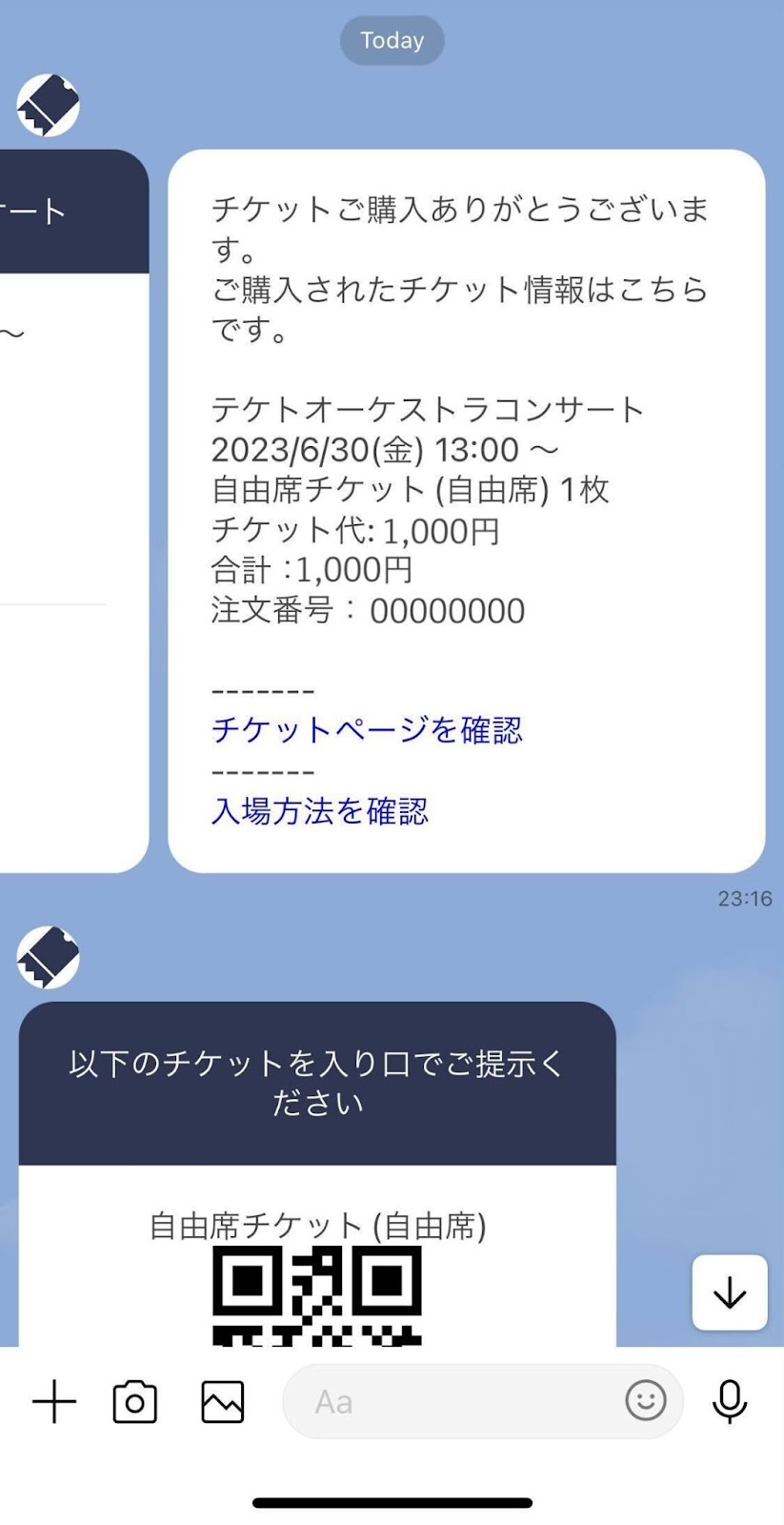Screen dimensions: 784x1525
Task: Open the photo gallery picker
Action: point(223,1402)
